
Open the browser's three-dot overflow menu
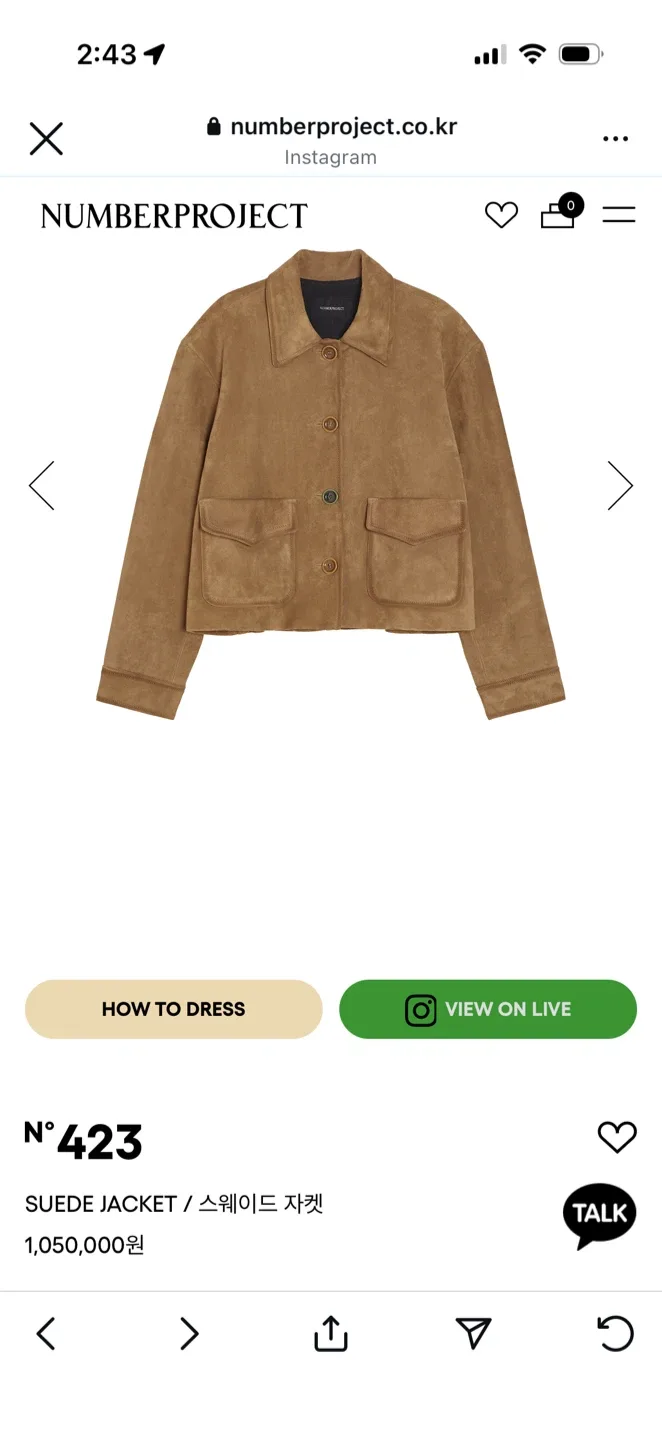(616, 139)
